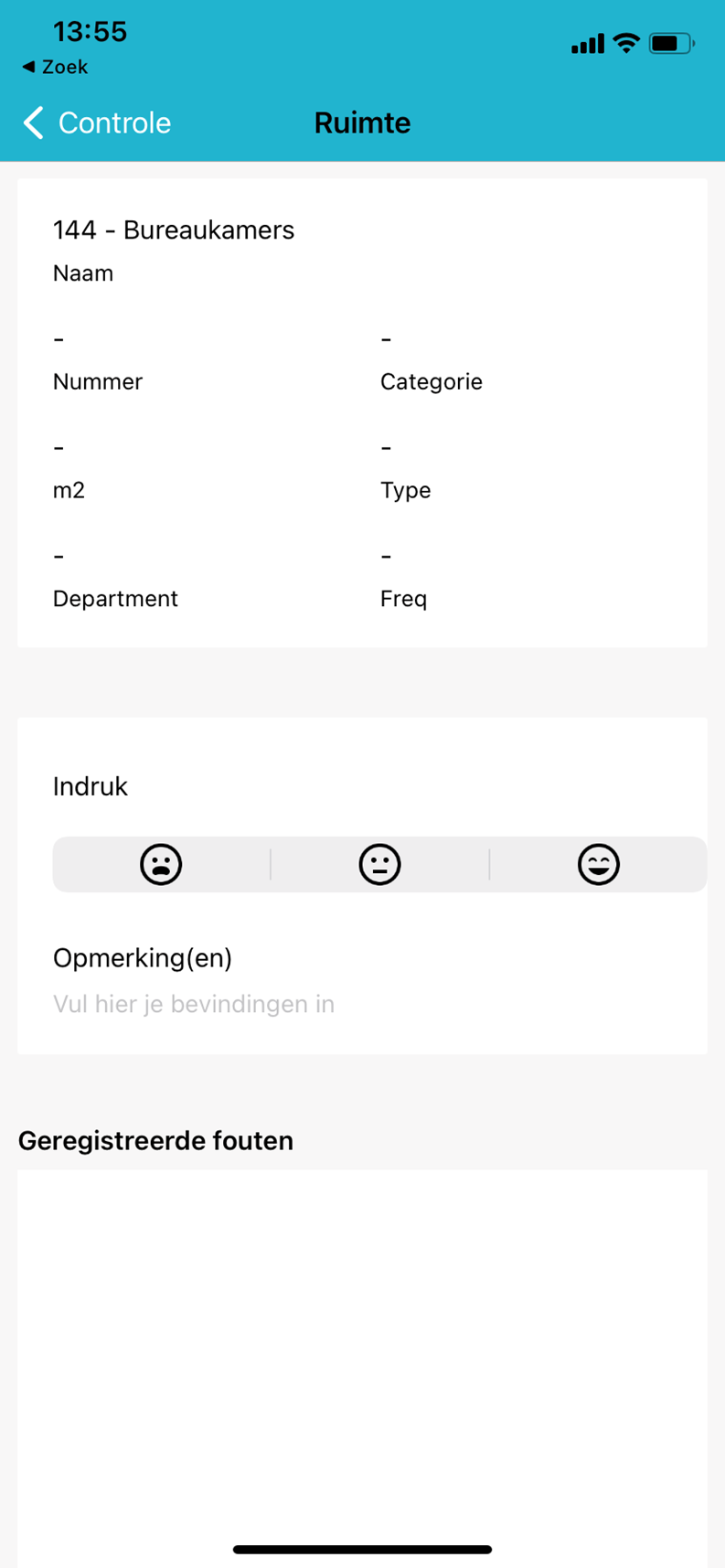
Task: Tap the Opmerking(en) findings text field
Action: tap(362, 1004)
